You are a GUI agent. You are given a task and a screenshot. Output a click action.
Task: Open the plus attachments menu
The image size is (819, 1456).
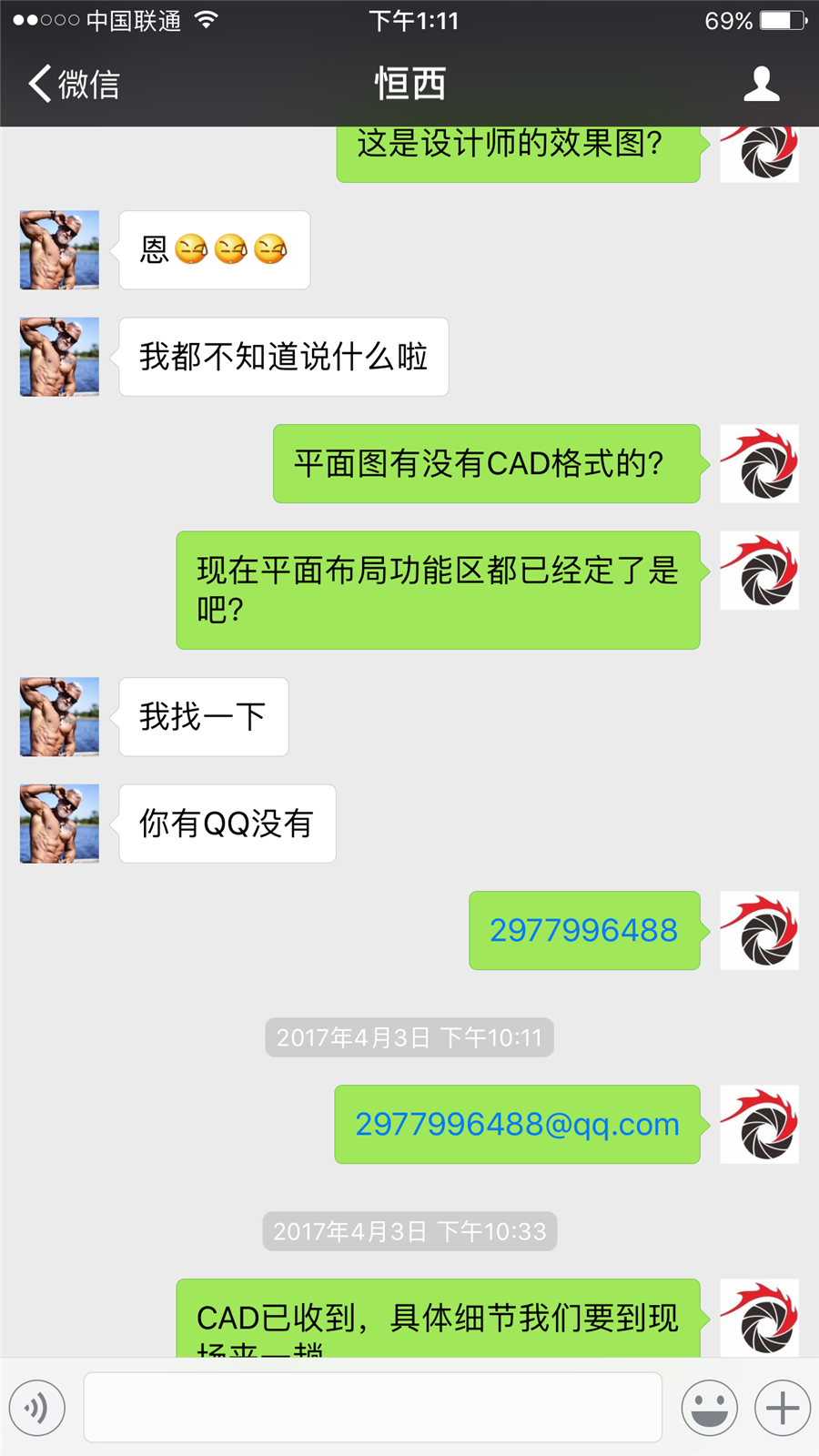click(783, 1408)
